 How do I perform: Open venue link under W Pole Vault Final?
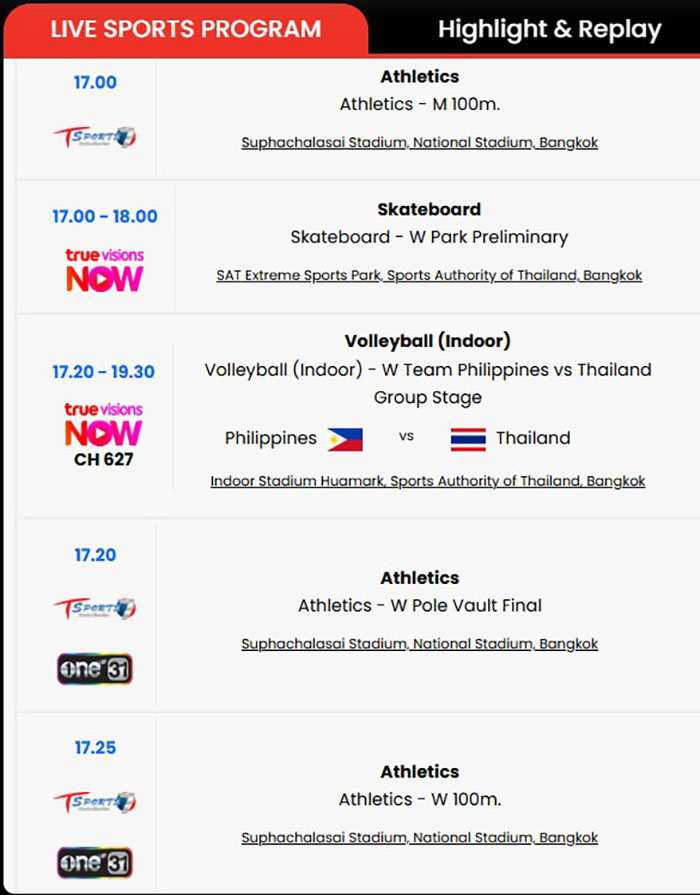coord(419,644)
